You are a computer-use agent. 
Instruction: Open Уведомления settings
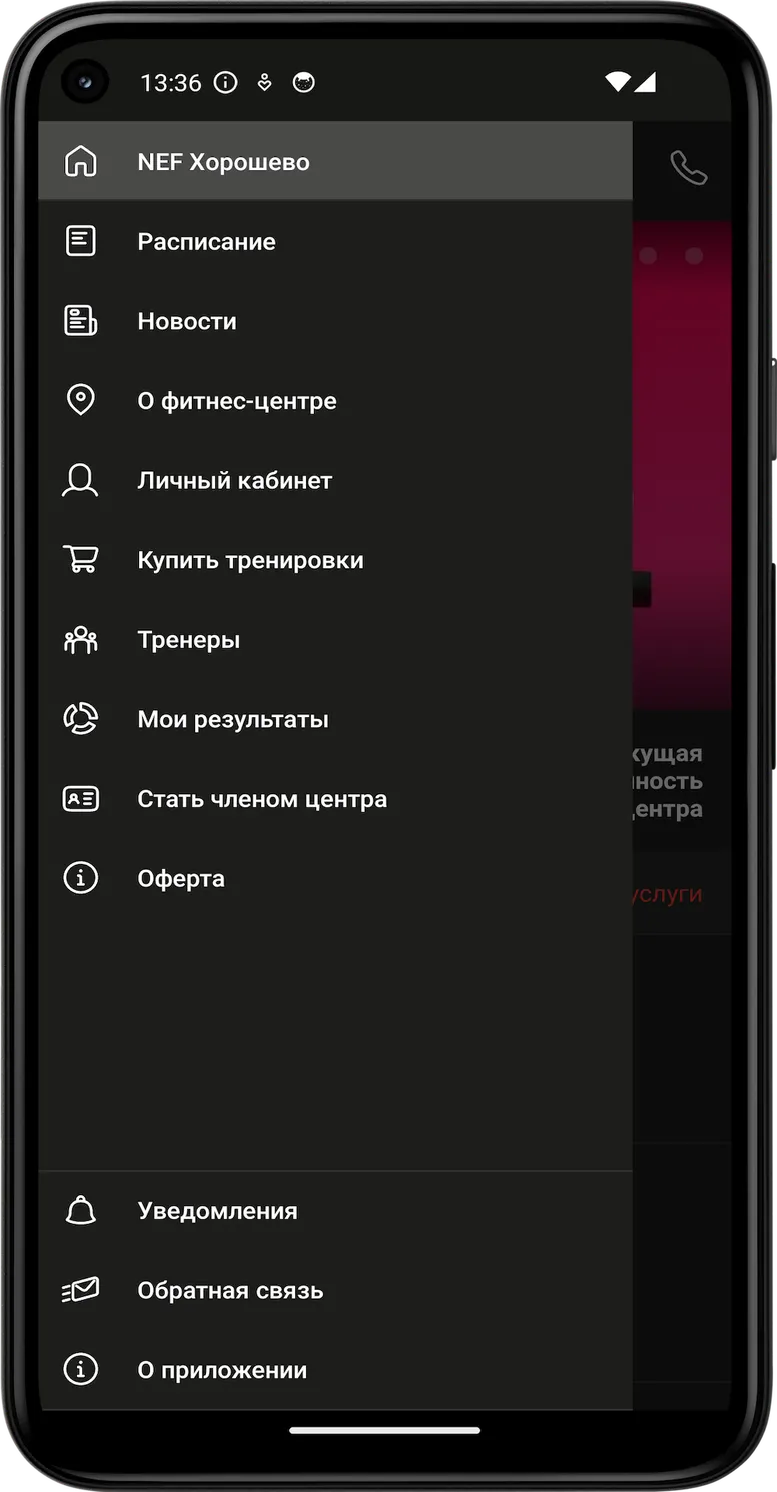tap(335, 1211)
